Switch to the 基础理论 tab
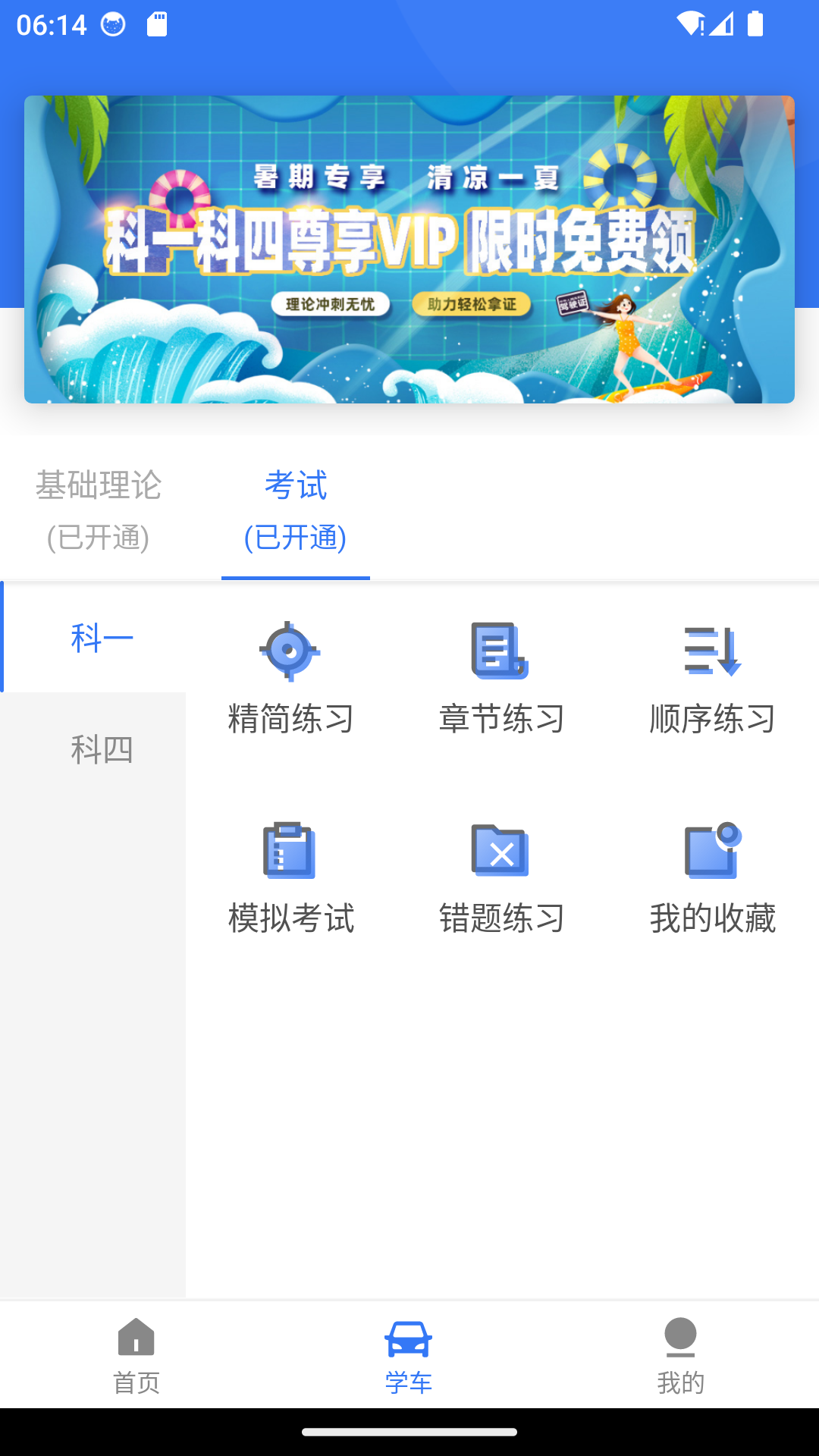 [99, 510]
